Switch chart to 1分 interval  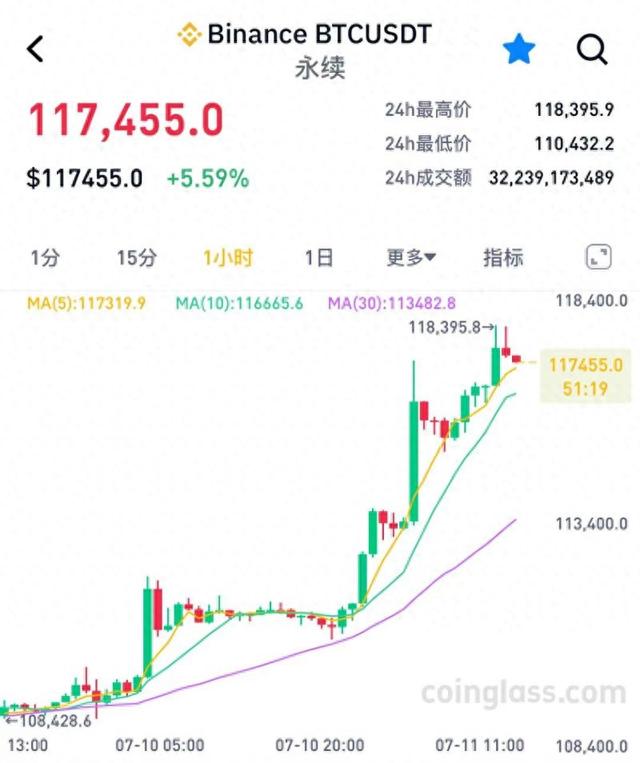pos(44,258)
